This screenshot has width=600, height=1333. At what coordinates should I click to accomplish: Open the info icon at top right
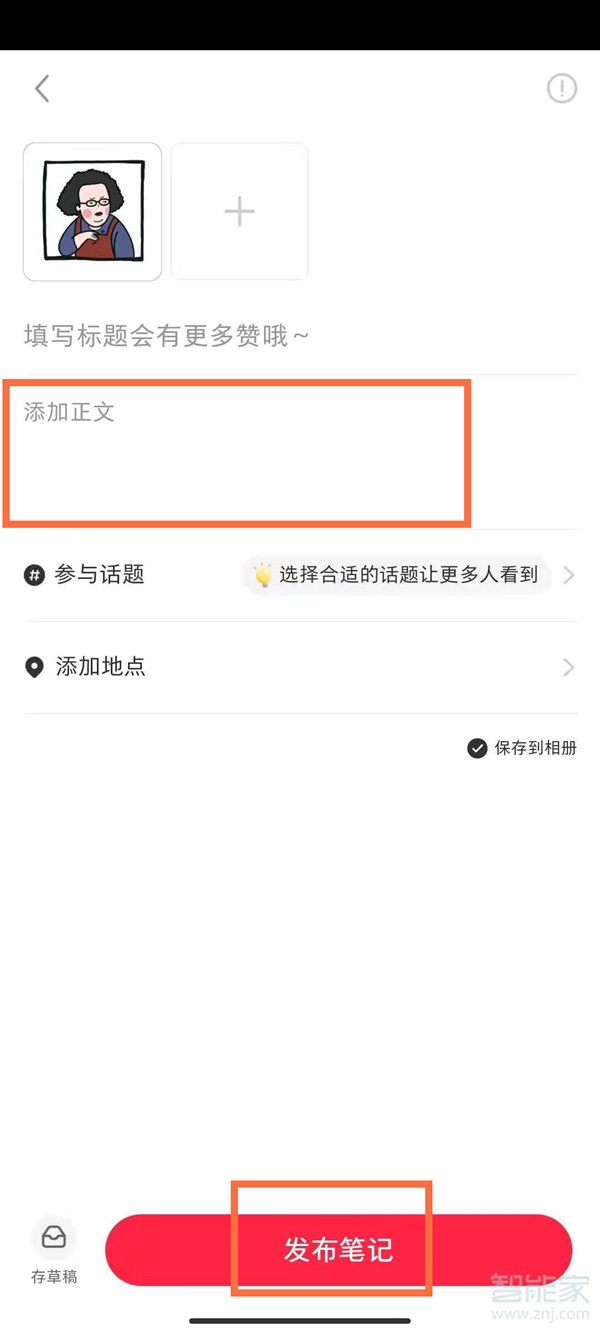coord(562,88)
